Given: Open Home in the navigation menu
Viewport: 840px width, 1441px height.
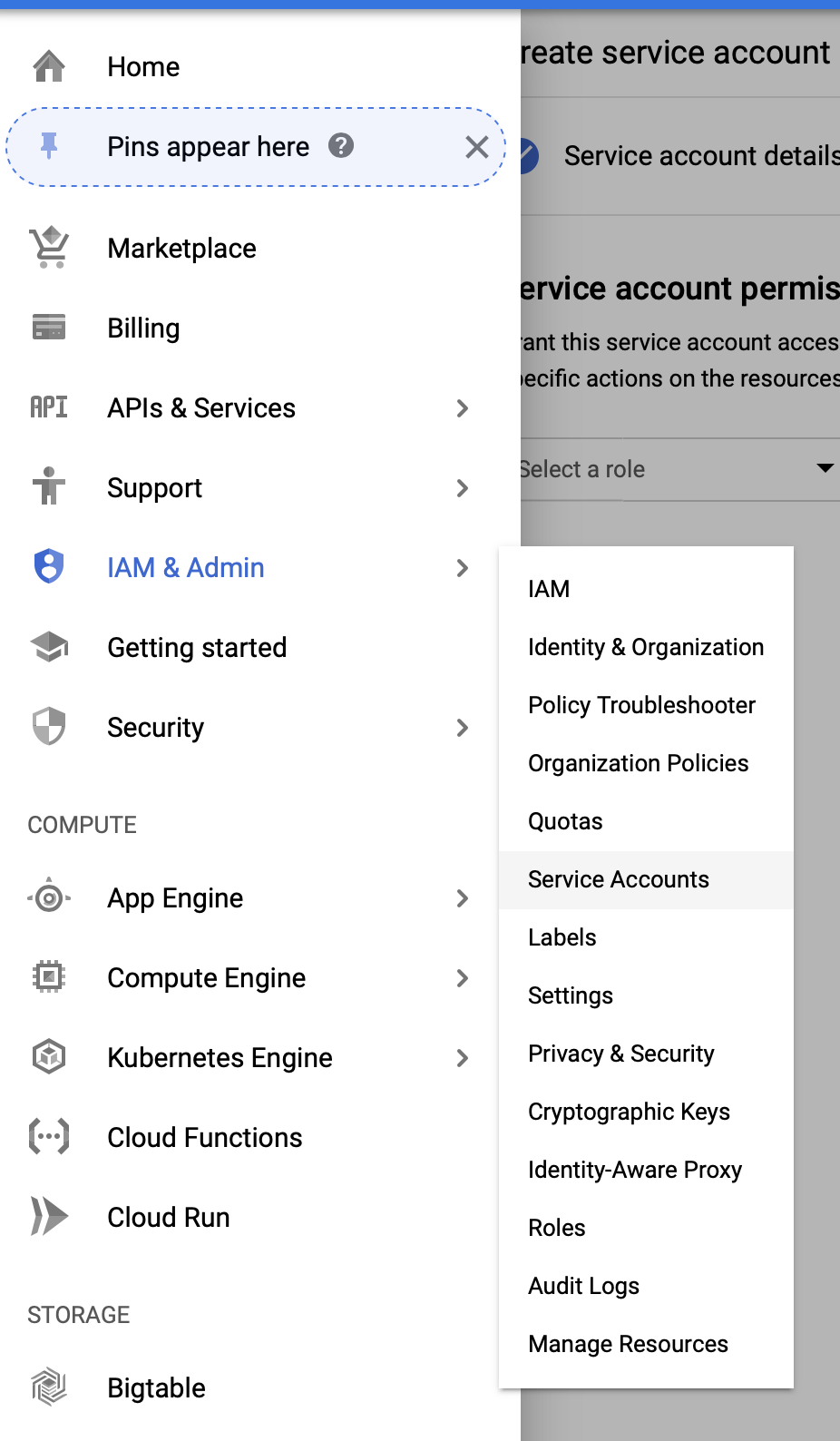Looking at the screenshot, I should [260, 67].
